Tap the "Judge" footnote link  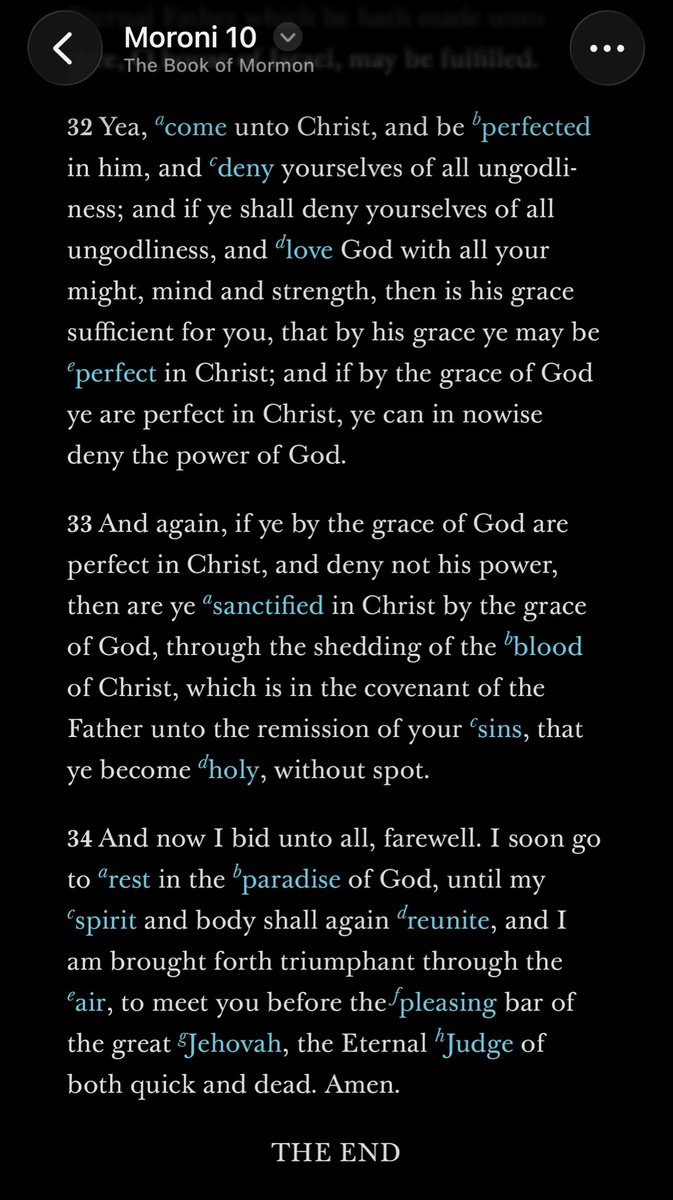(x=484, y=1044)
